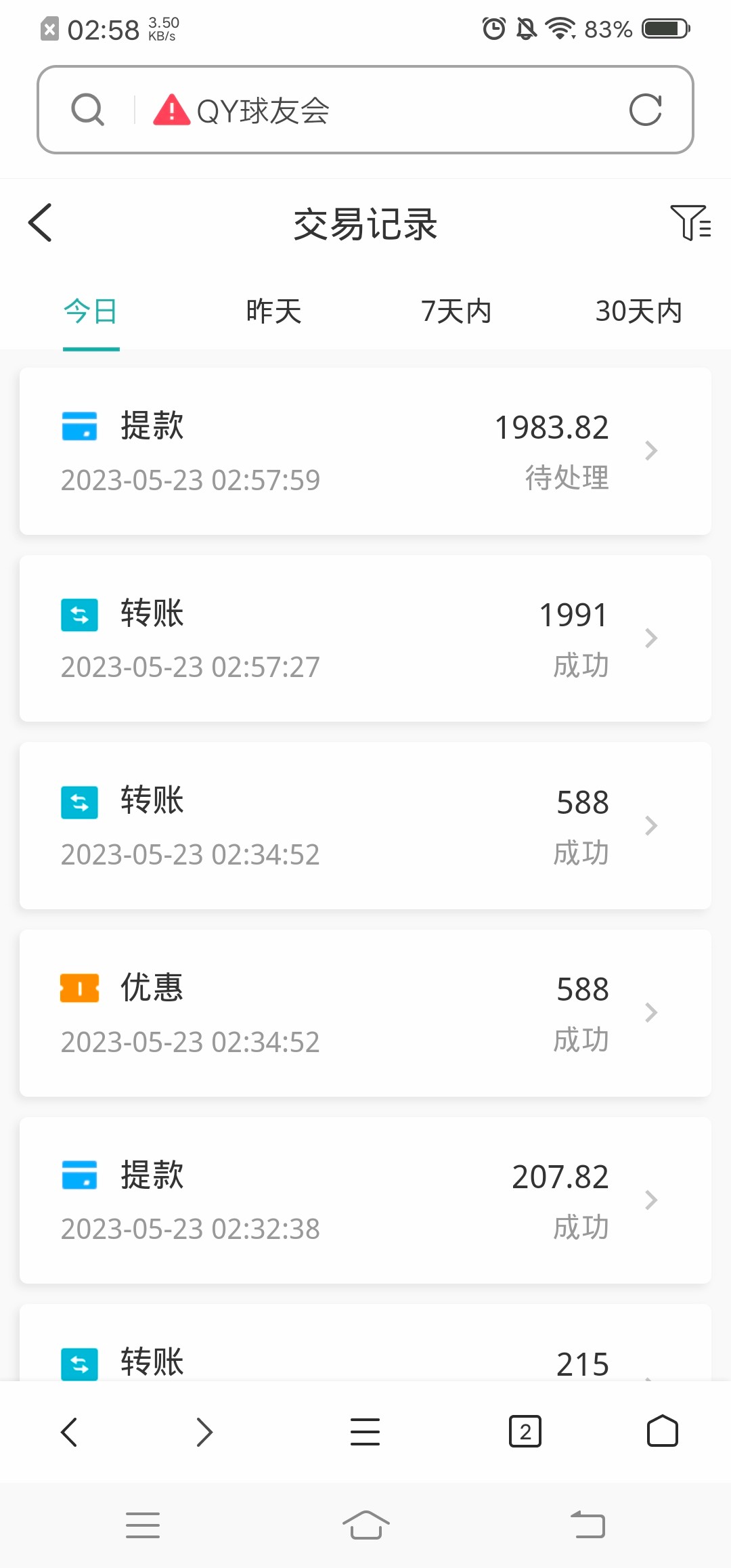Reload the page with the refresh icon
The width and height of the screenshot is (731, 1568).
click(x=645, y=110)
